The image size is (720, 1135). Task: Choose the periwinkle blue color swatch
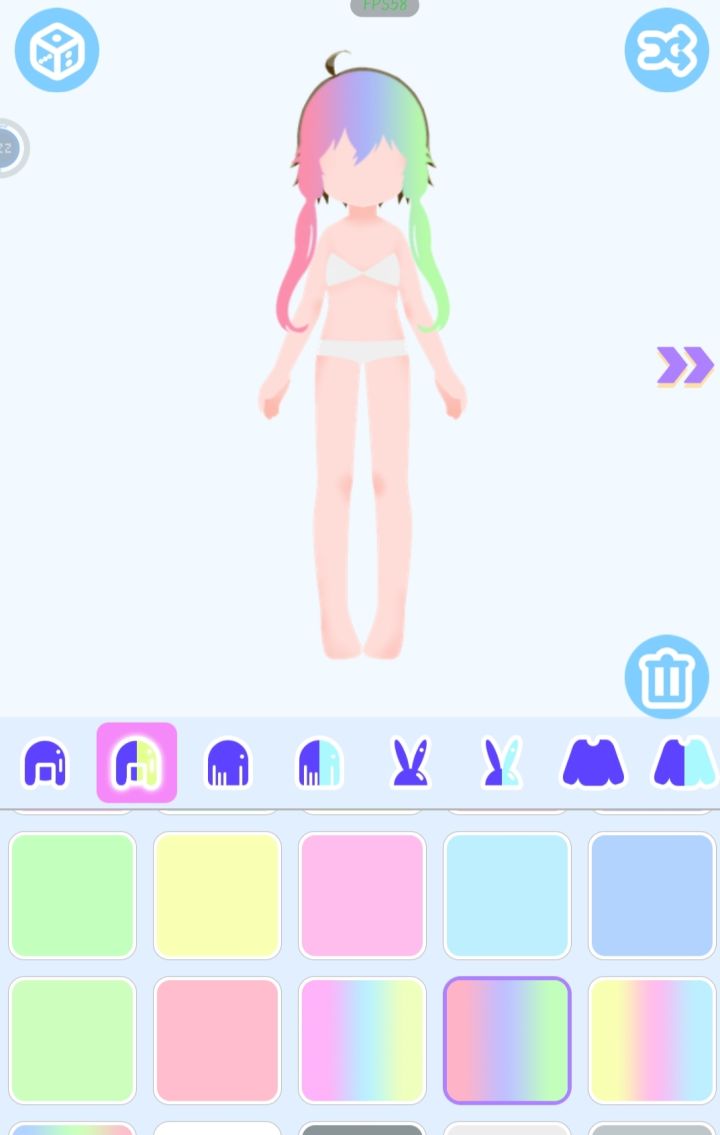coord(652,895)
